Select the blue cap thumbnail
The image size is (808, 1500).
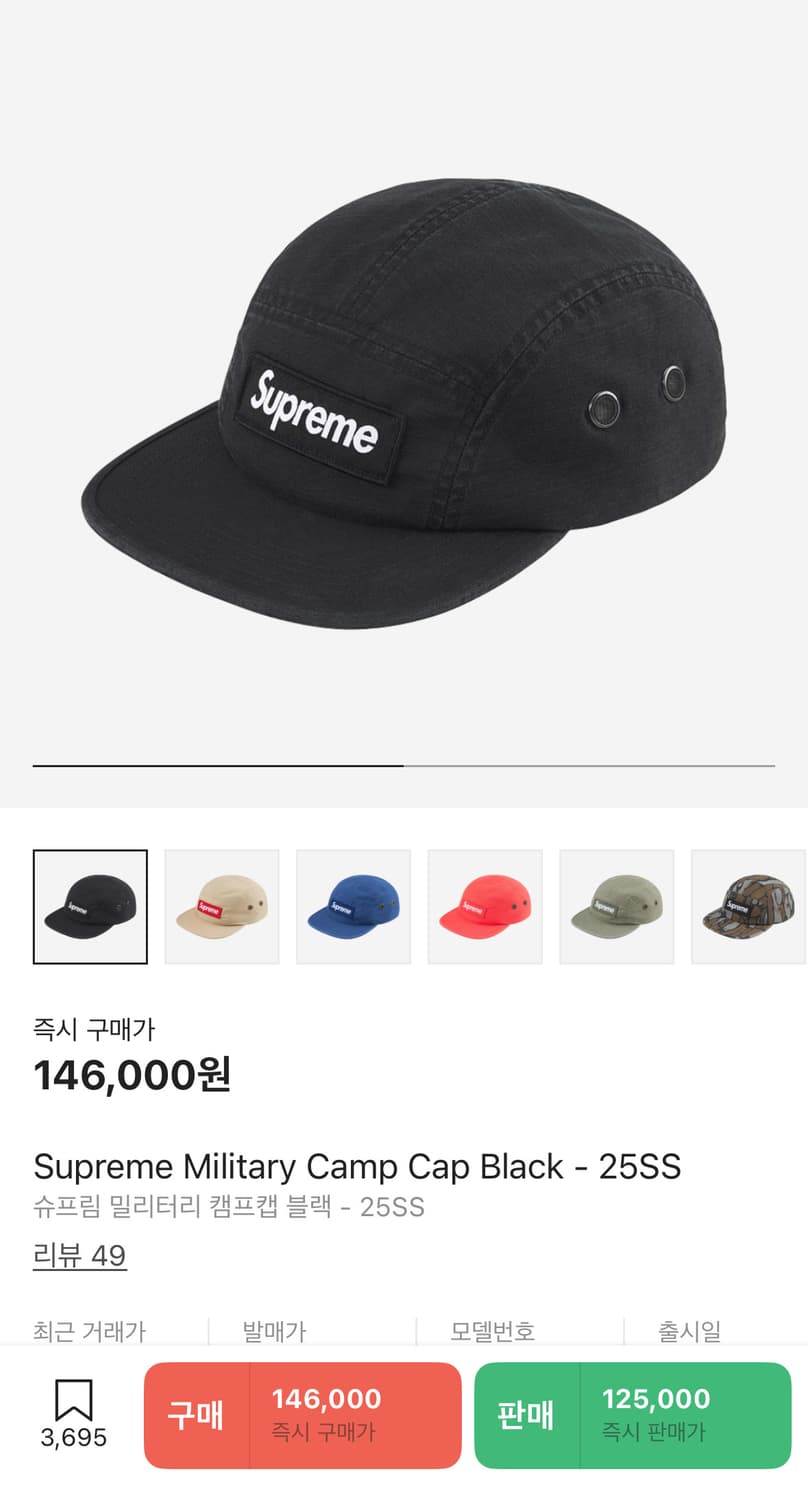point(353,907)
